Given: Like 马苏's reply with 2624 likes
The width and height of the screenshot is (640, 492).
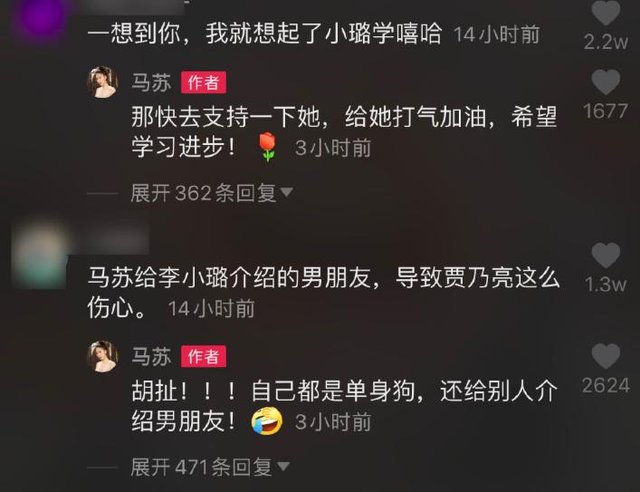Looking at the screenshot, I should click(605, 357).
